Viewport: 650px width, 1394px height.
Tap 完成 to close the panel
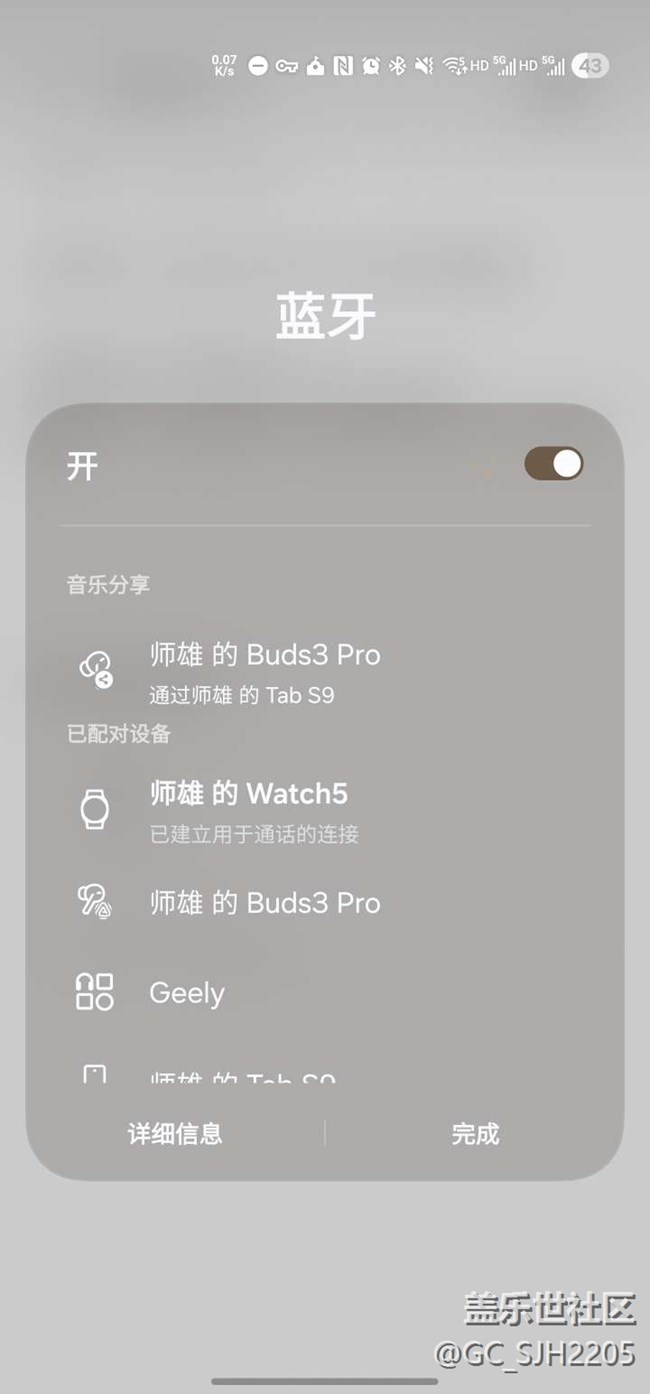point(475,1134)
